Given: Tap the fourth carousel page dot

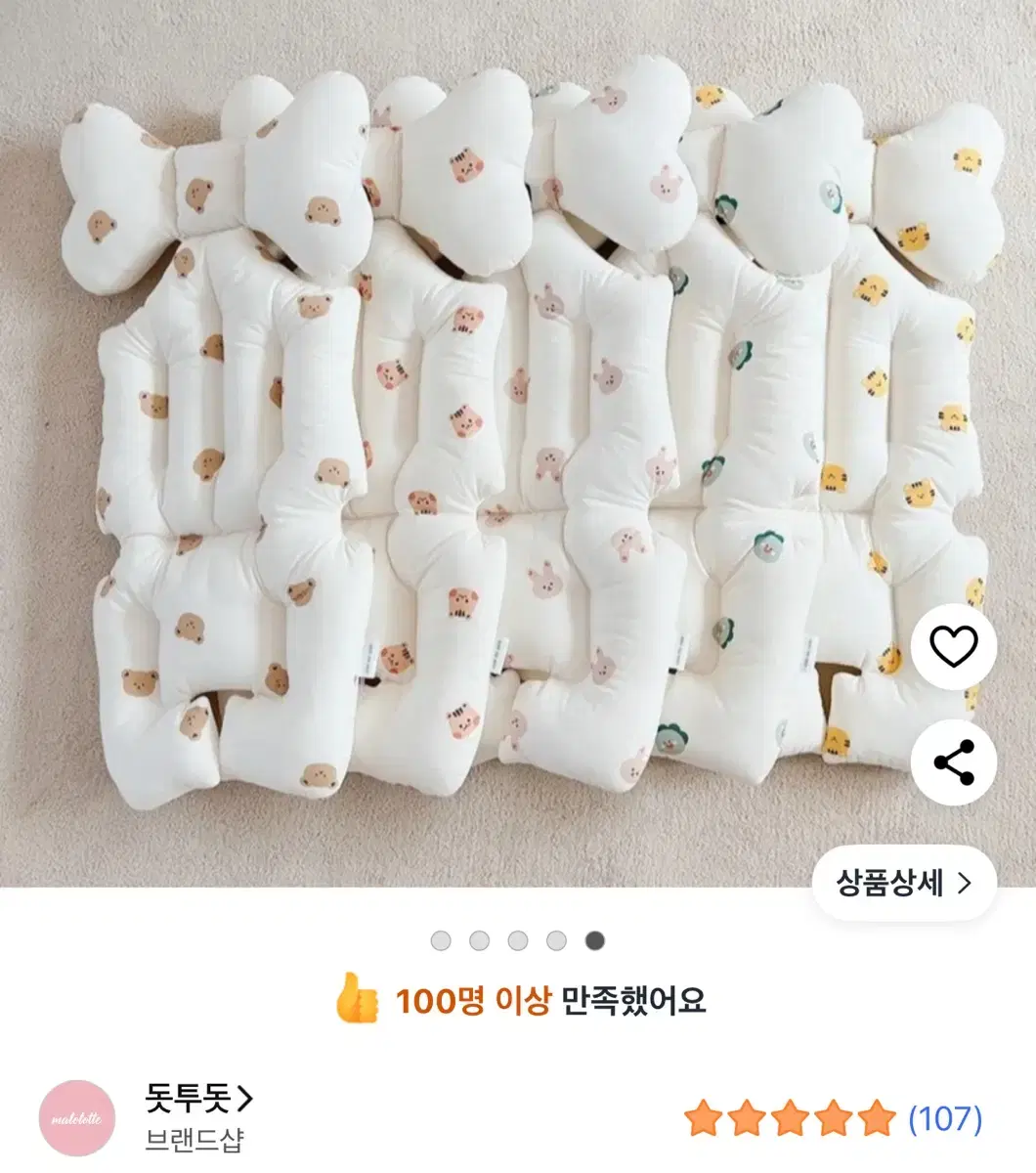Looking at the screenshot, I should click(x=557, y=941).
